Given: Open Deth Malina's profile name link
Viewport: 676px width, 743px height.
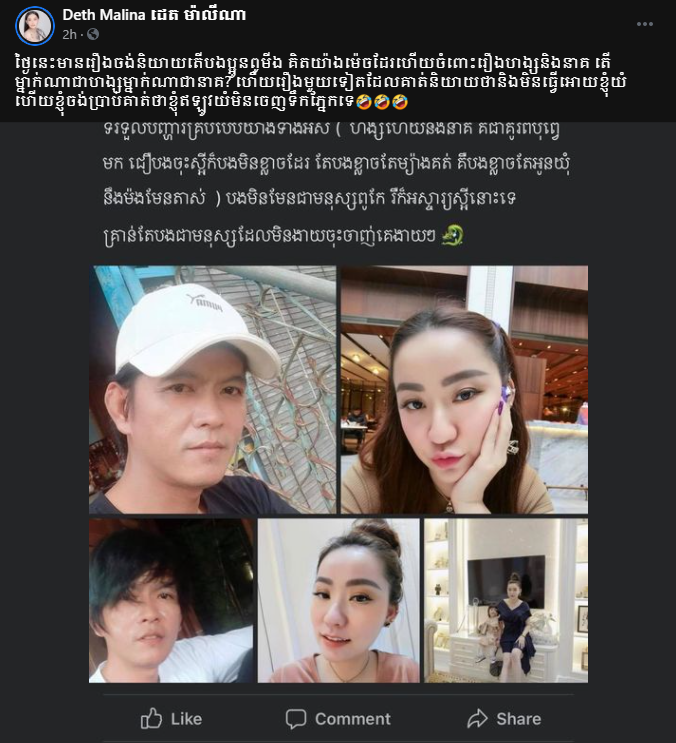Looking at the screenshot, I should pos(153,15).
